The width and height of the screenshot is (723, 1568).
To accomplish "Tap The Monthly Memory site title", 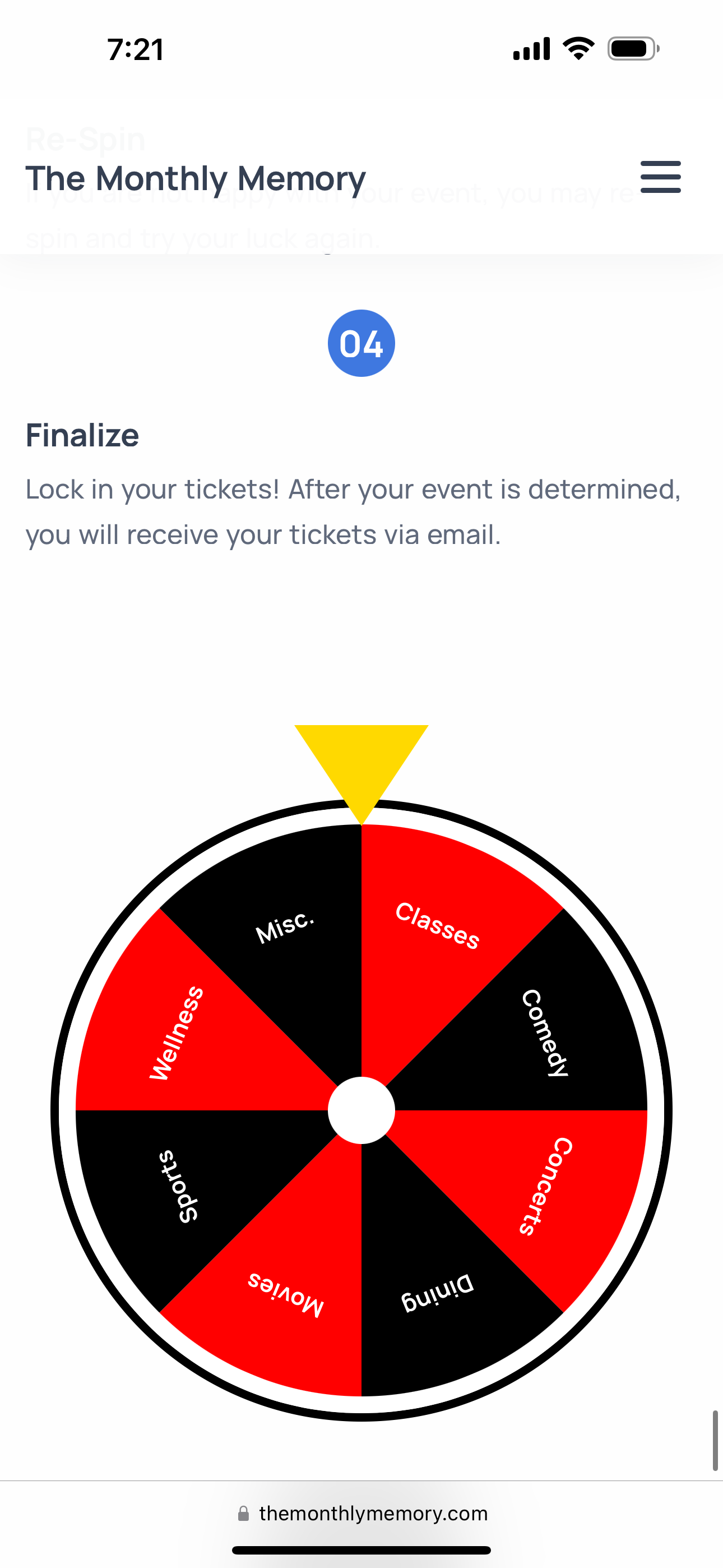I will point(196,179).
